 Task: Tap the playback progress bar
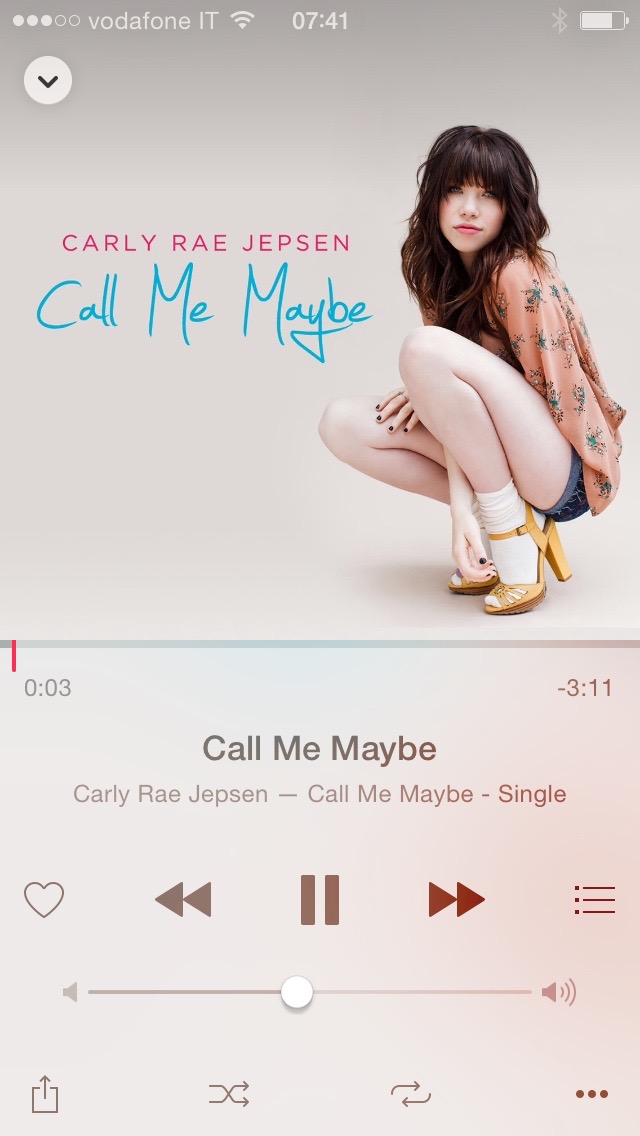pos(320,644)
